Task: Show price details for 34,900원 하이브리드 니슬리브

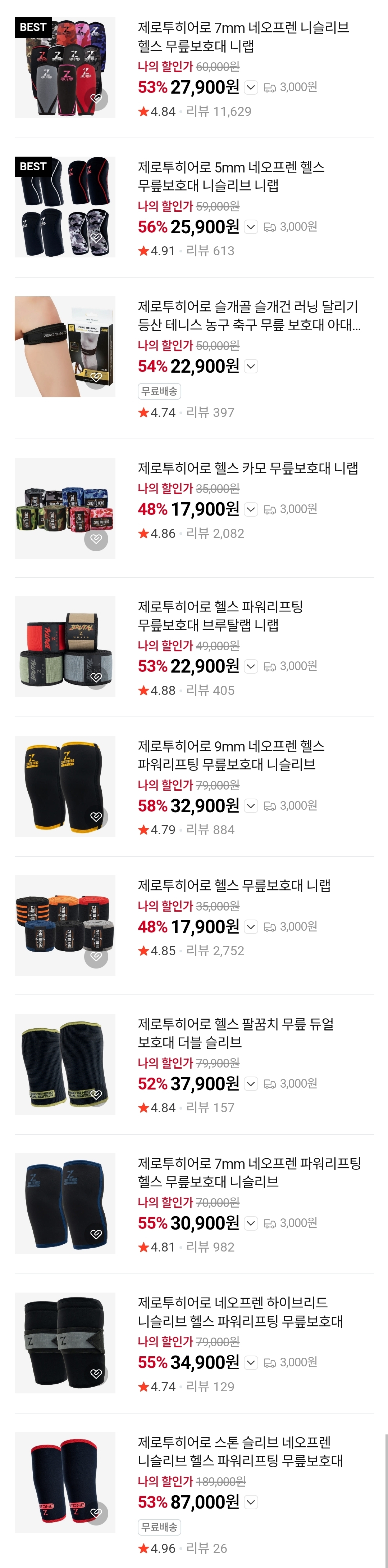Action: pos(251,1362)
